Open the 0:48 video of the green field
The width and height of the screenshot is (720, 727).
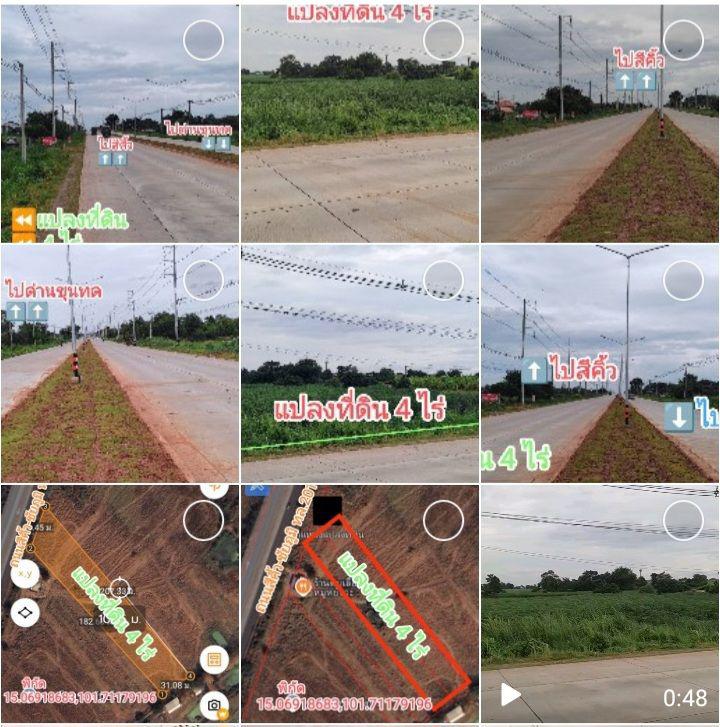600,604
